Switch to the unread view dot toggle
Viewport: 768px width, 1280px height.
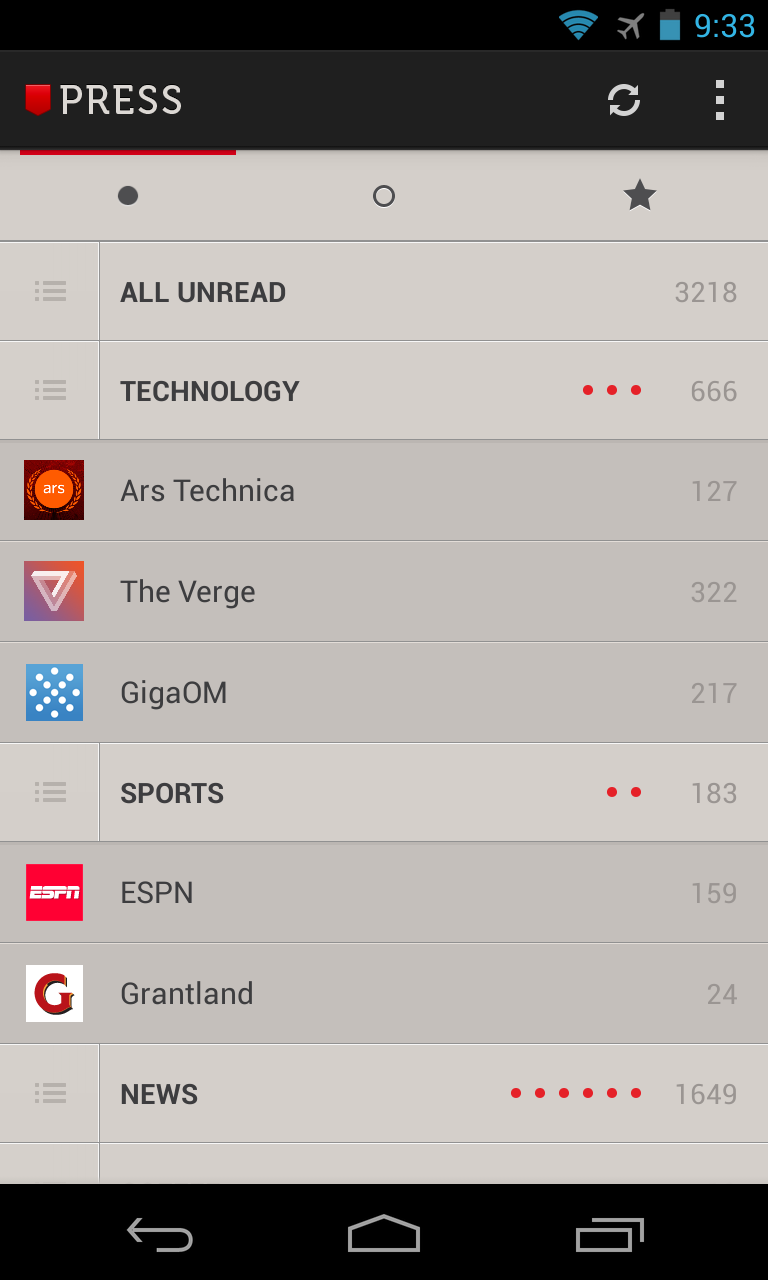[128, 195]
